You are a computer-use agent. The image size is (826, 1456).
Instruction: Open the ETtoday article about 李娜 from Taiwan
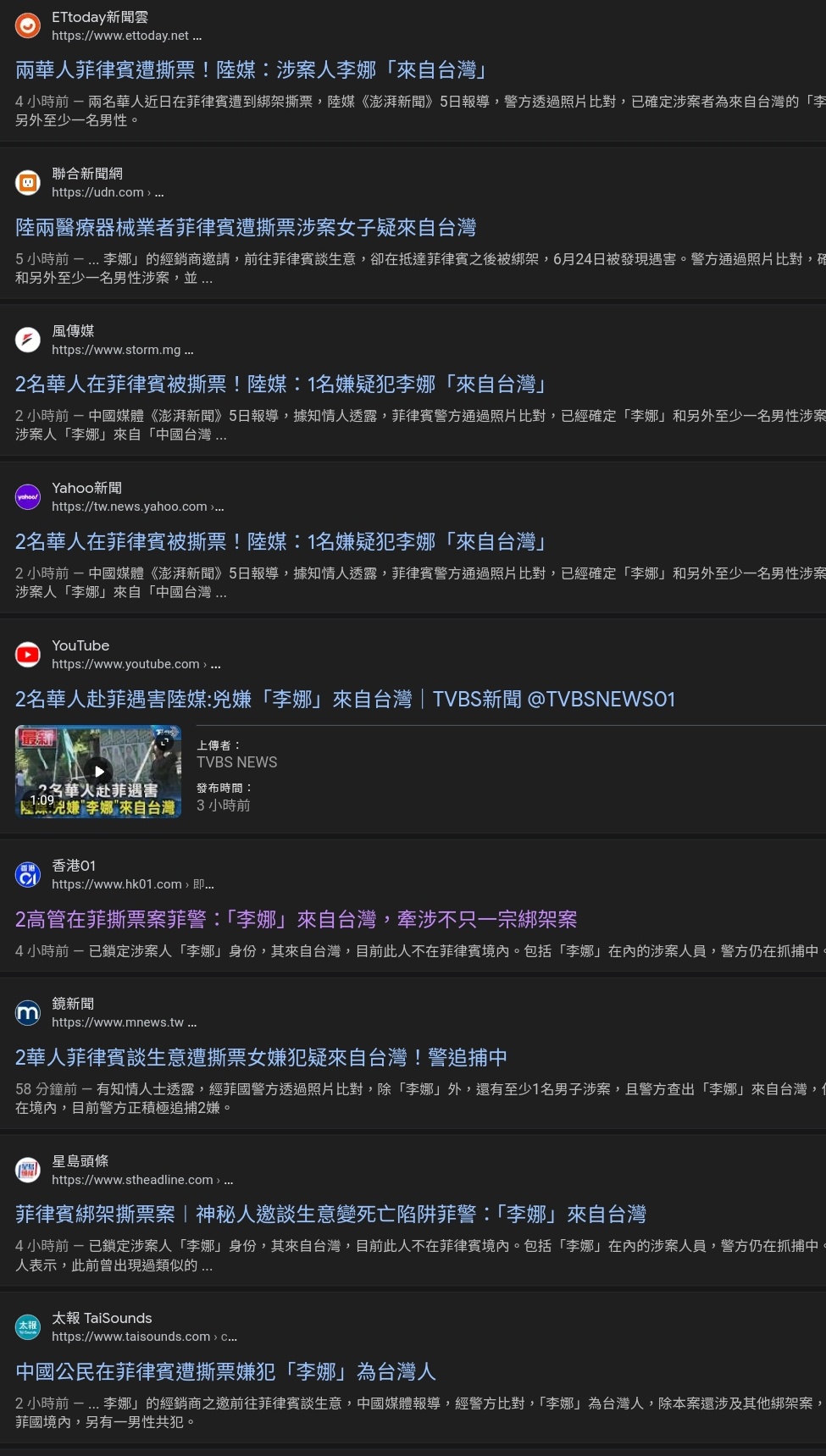(251, 69)
